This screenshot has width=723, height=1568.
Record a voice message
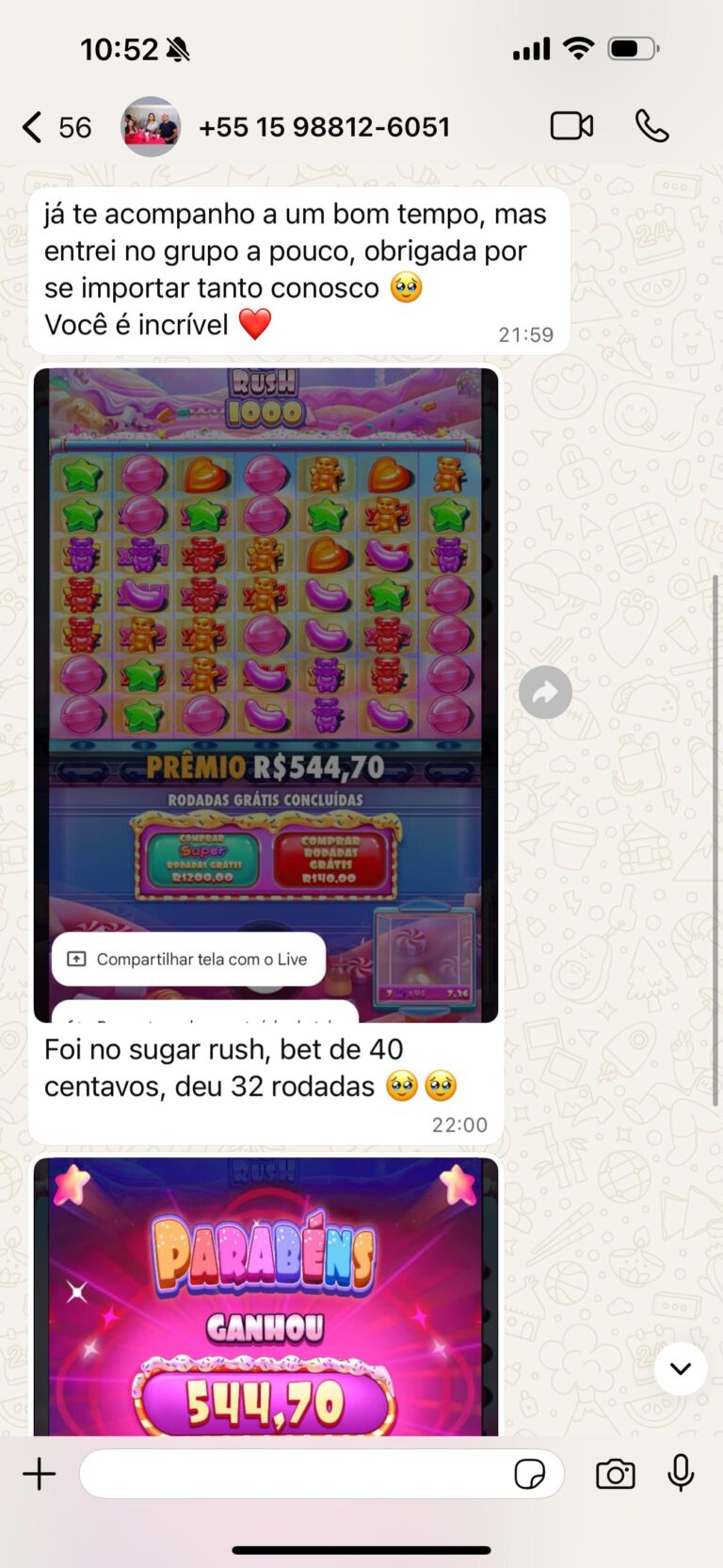(x=681, y=1474)
